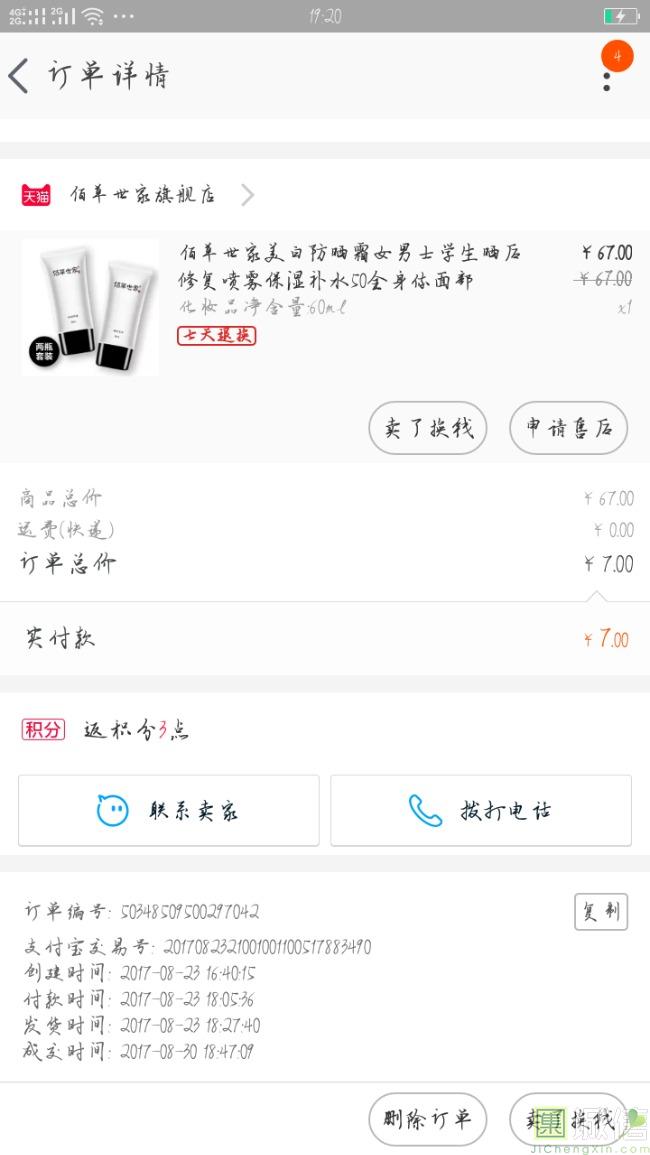Tap 删除订单 to delete order
Viewport: 650px width, 1155px height.
(427, 1119)
